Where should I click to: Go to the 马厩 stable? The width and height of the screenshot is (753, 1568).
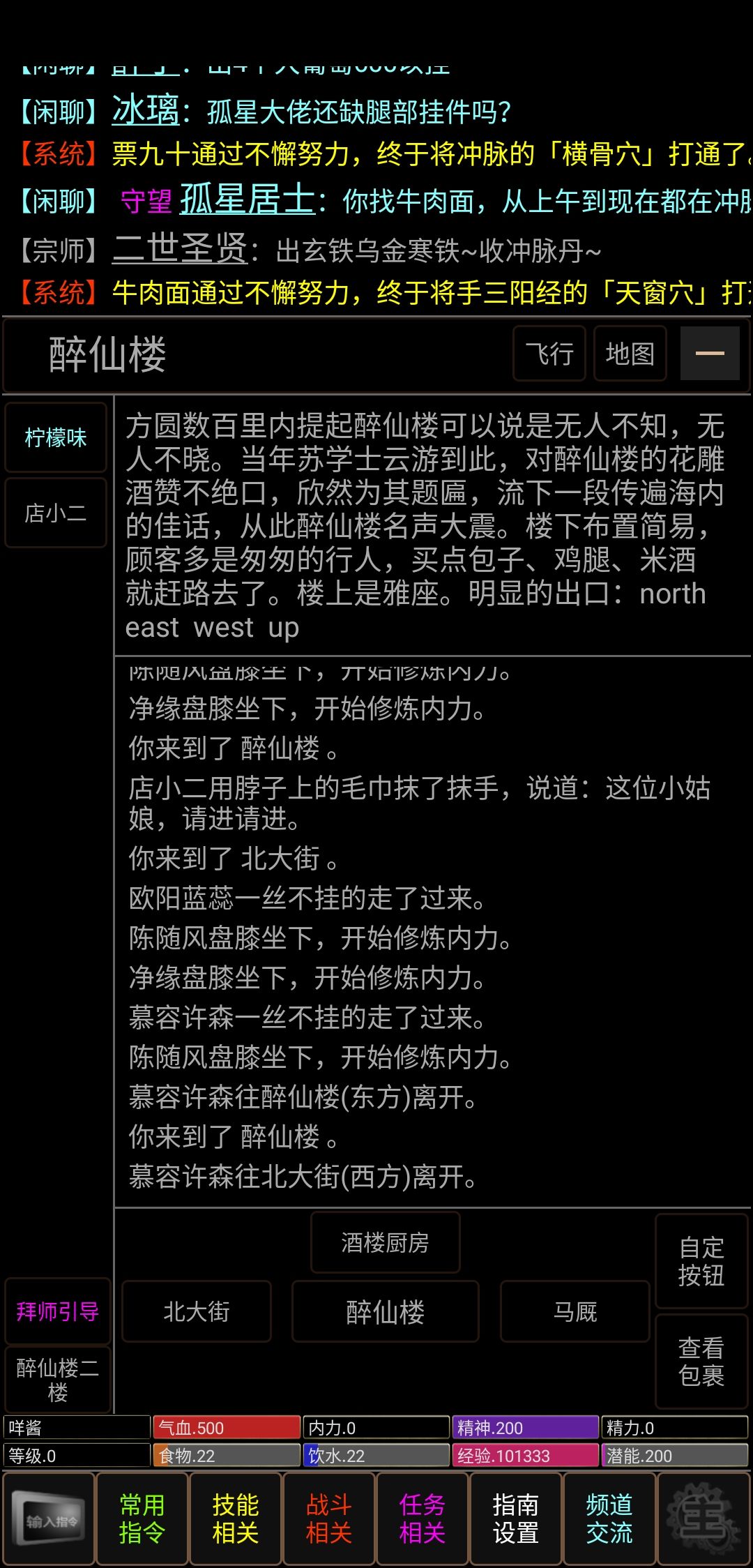tap(575, 1312)
